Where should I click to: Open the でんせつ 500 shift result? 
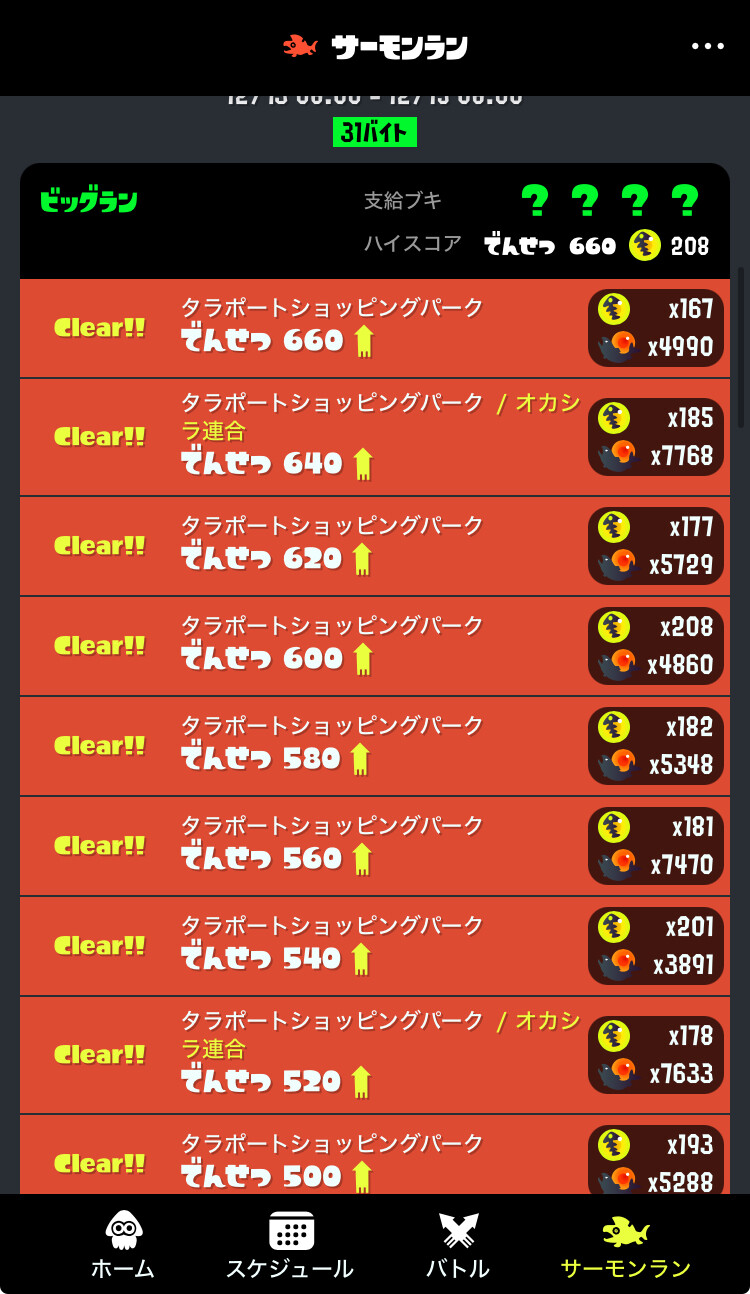click(x=374, y=1158)
